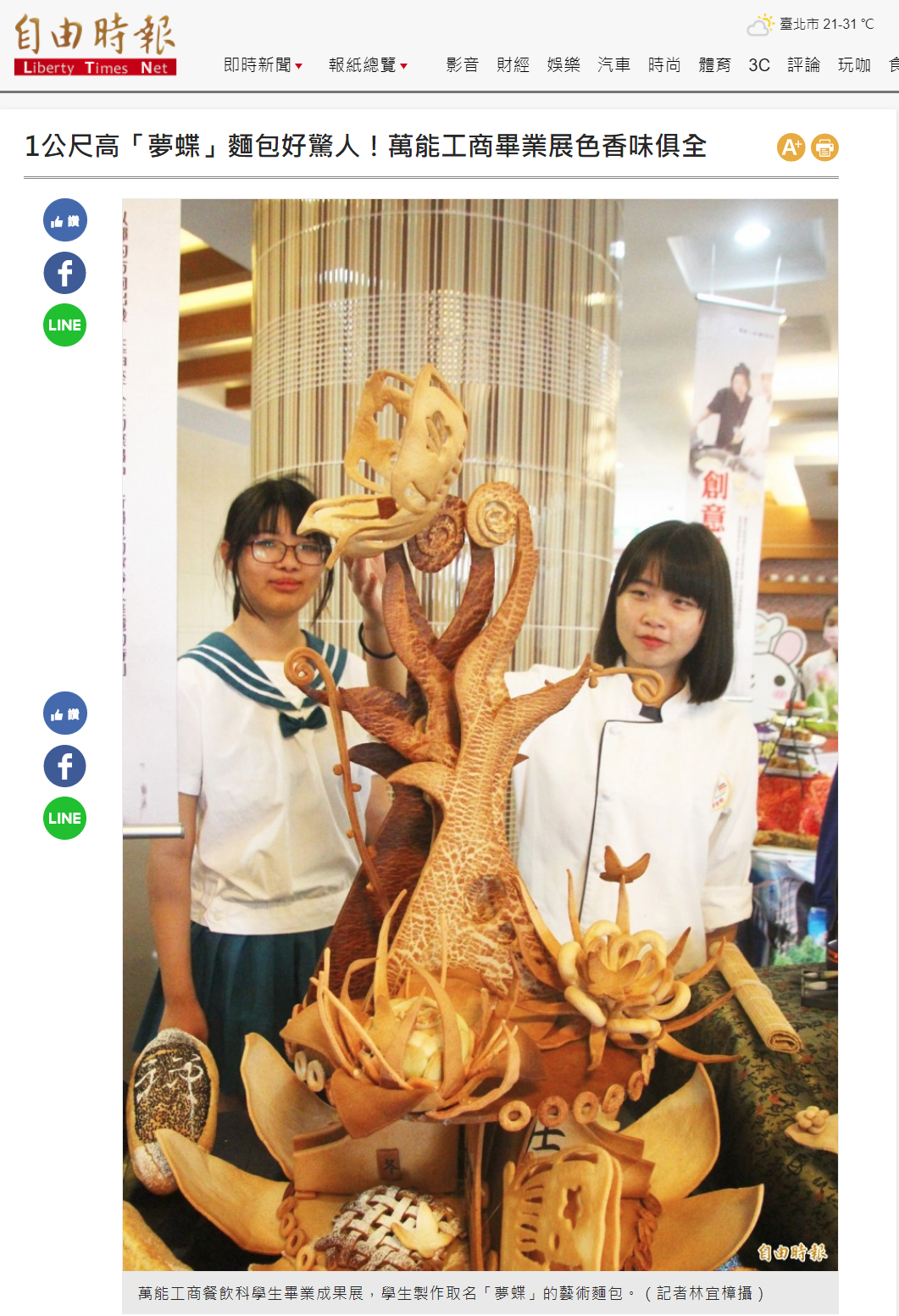Share article via the upper LINE icon
Image resolution: width=899 pixels, height=1316 pixels.
[65, 325]
